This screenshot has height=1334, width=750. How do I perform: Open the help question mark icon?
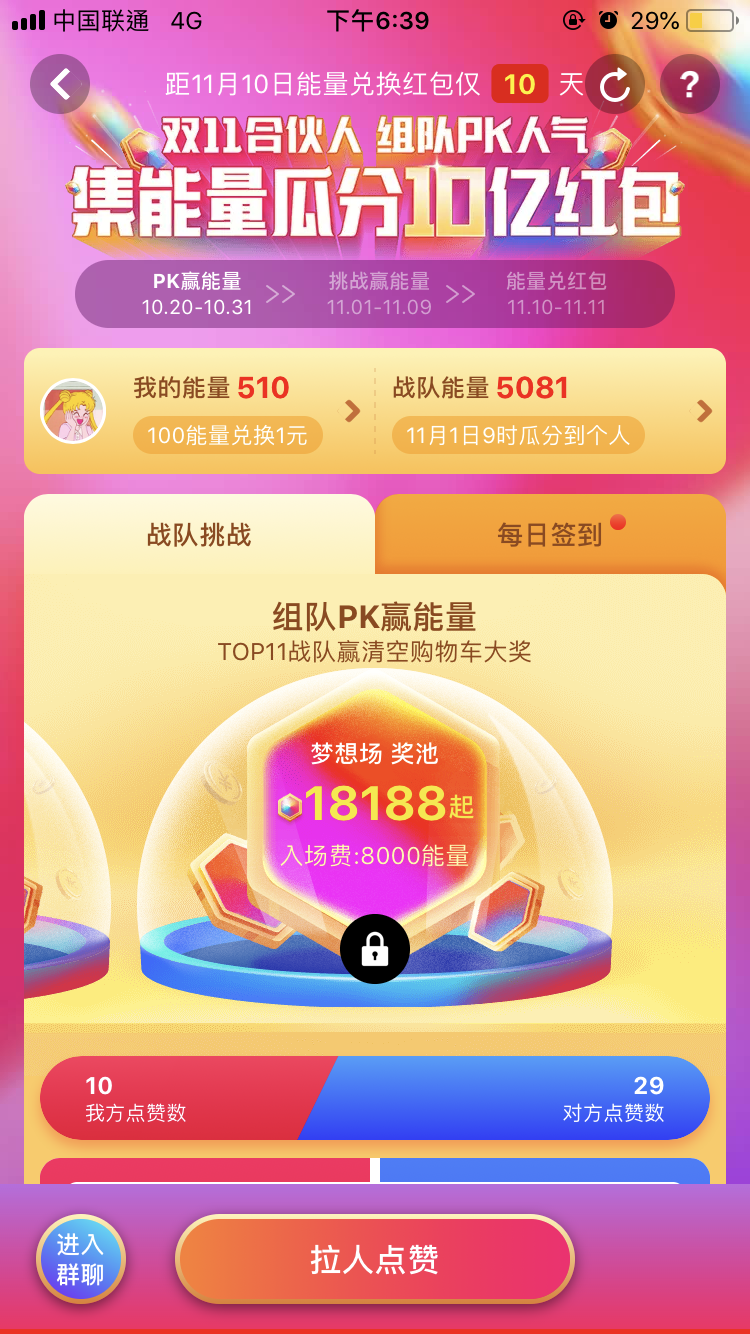coord(690,84)
